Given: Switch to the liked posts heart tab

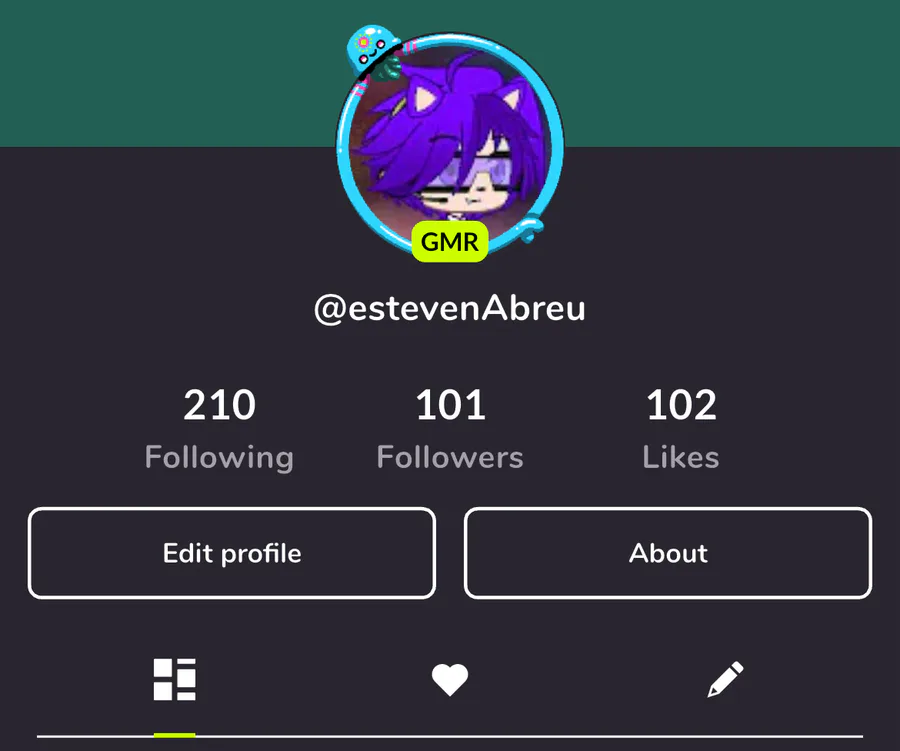Looking at the screenshot, I should 450,681.
